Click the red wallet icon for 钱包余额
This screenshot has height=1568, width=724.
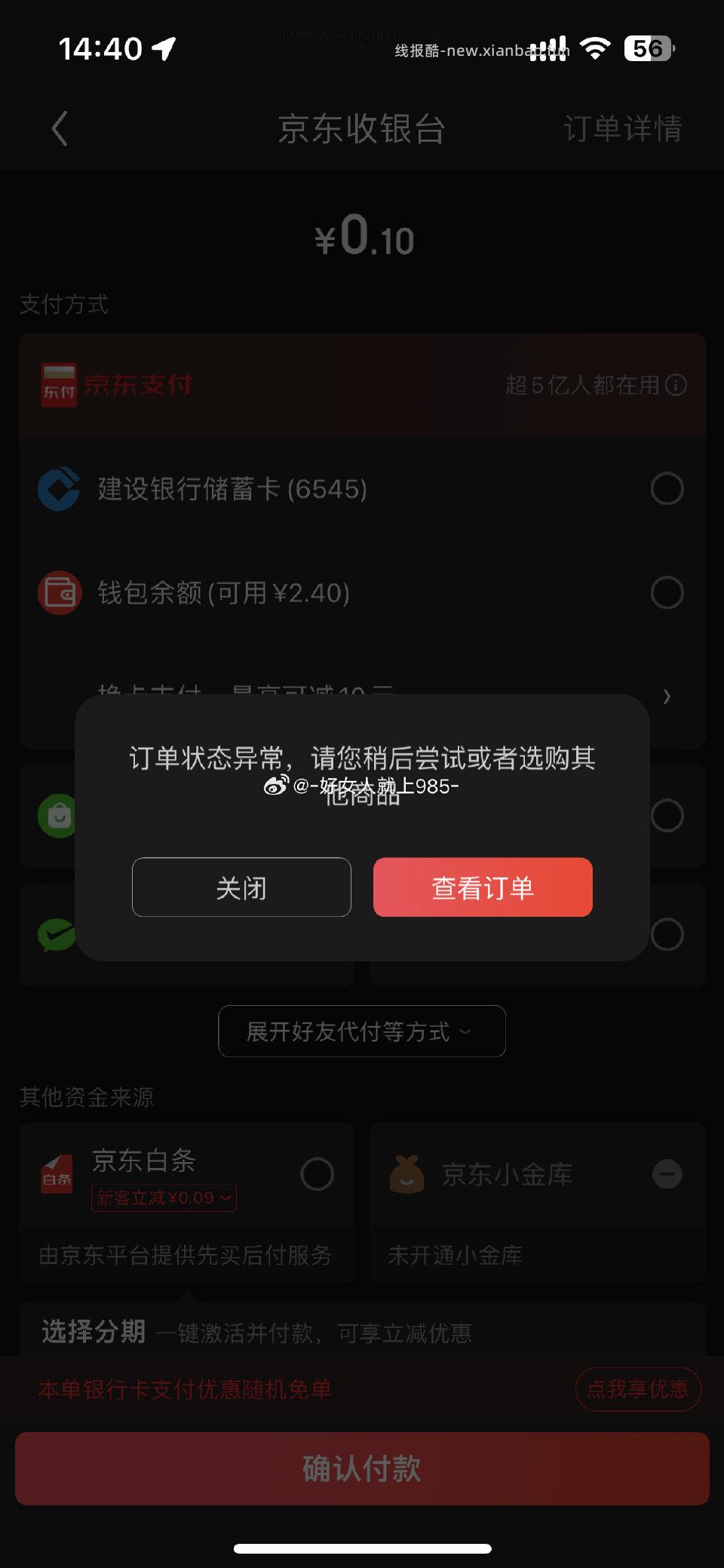pos(60,593)
